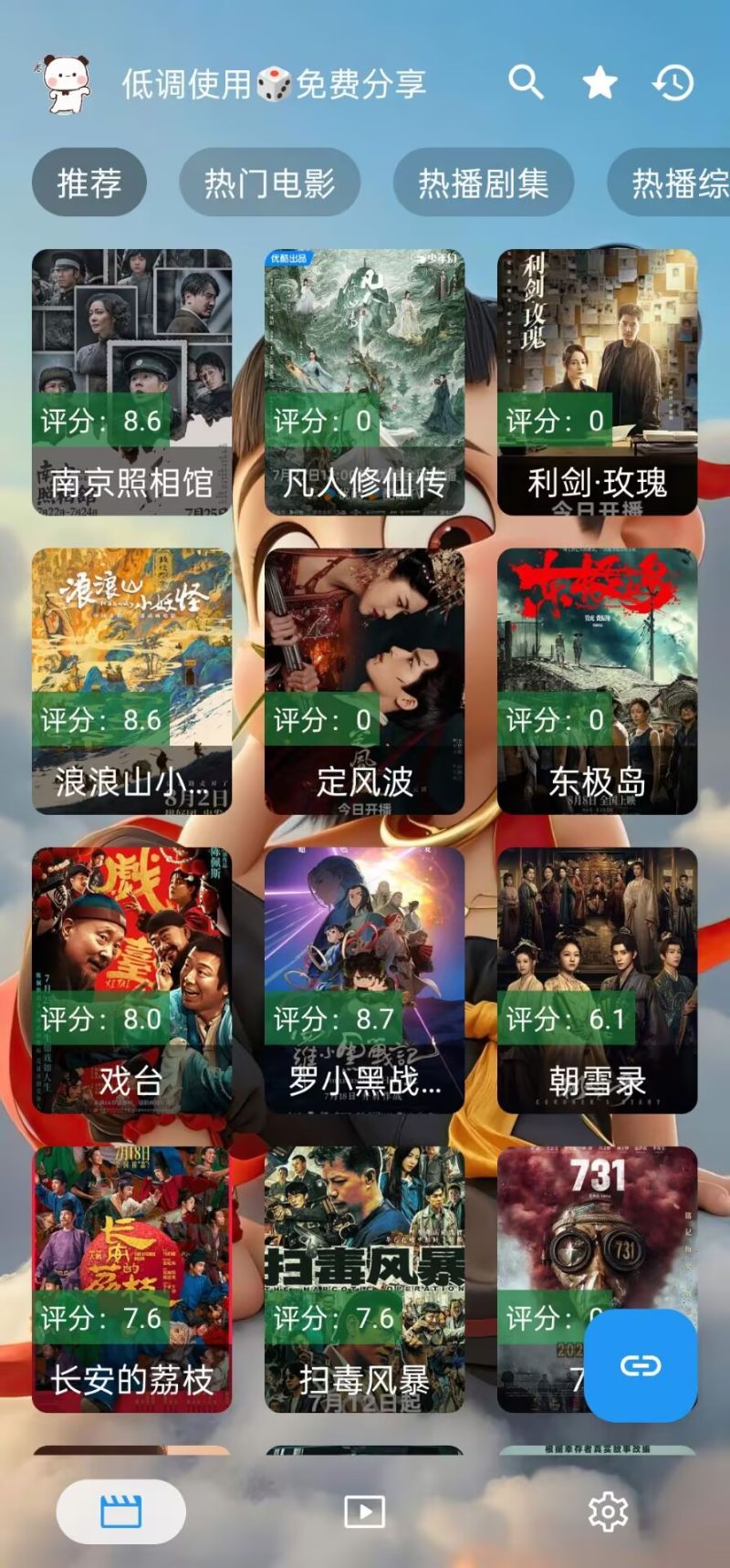This screenshot has width=730, height=1568.
Task: Open the 浪浪山小 movie card
Action: tap(132, 682)
